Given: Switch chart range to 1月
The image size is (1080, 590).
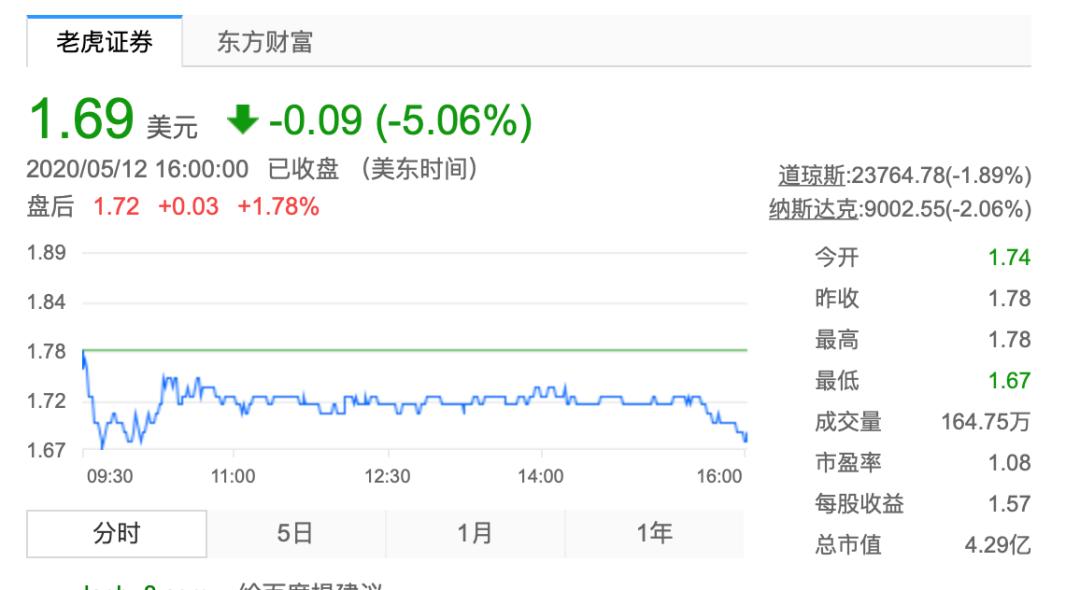Looking at the screenshot, I should coord(475,533).
